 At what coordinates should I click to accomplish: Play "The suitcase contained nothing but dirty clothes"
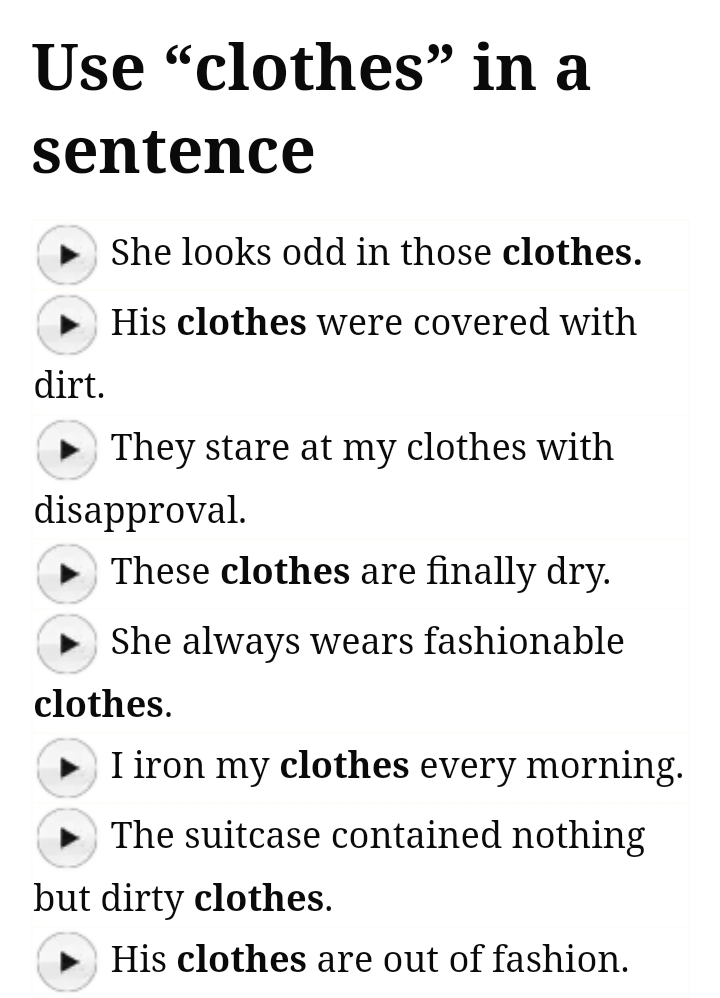tap(67, 837)
